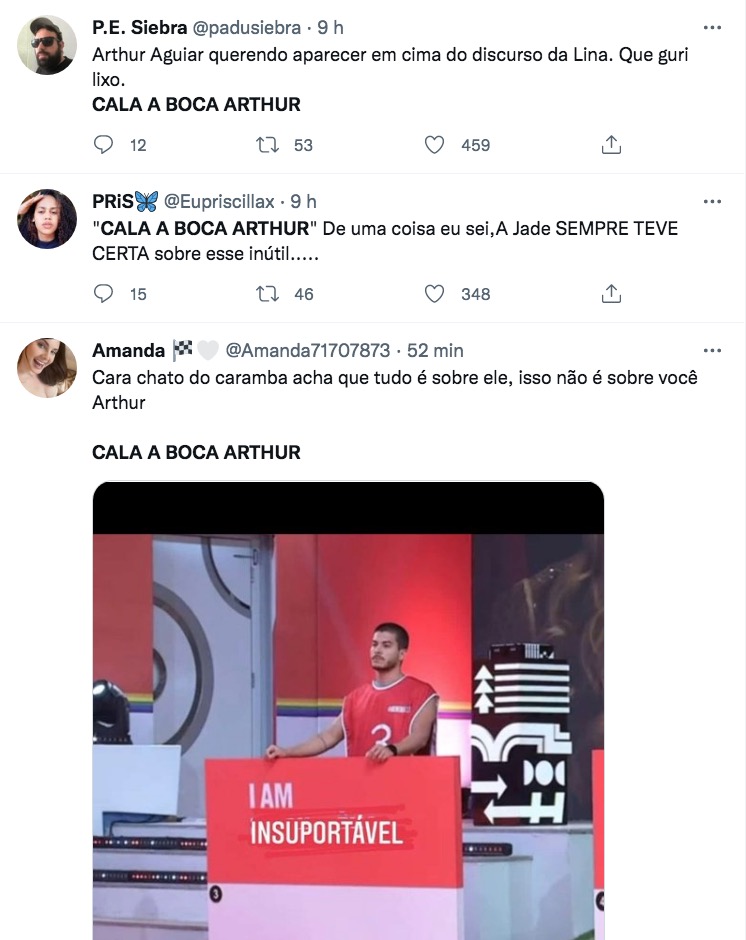This screenshot has height=940, width=746.
Task: Share P.E. Siebra's tweet
Action: (x=611, y=145)
